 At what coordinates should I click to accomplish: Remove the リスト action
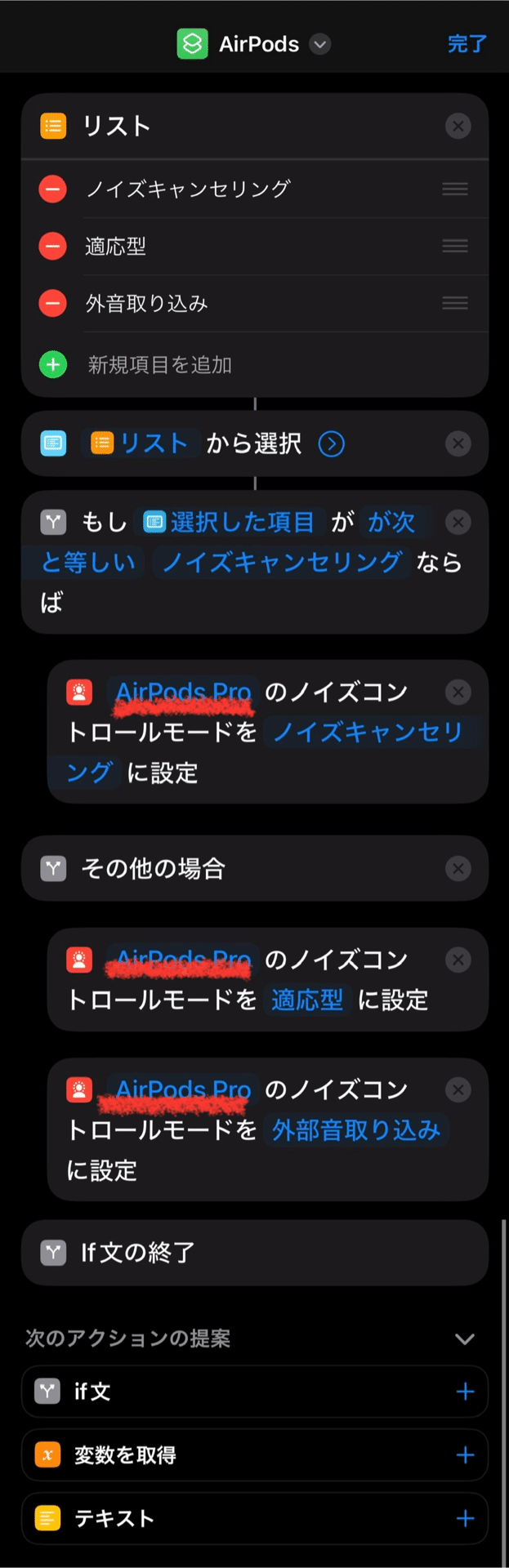pos(458,126)
